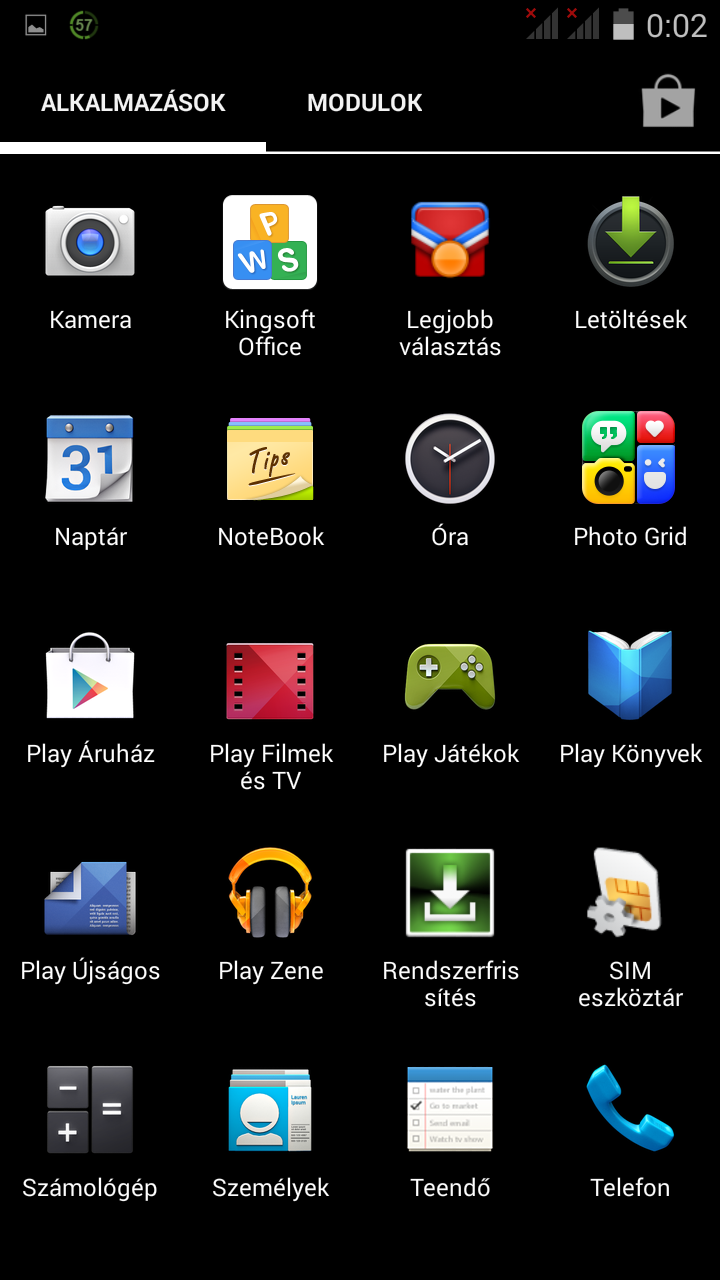Open Play Áruház store app
The width and height of the screenshot is (720, 1280).
click(90, 676)
